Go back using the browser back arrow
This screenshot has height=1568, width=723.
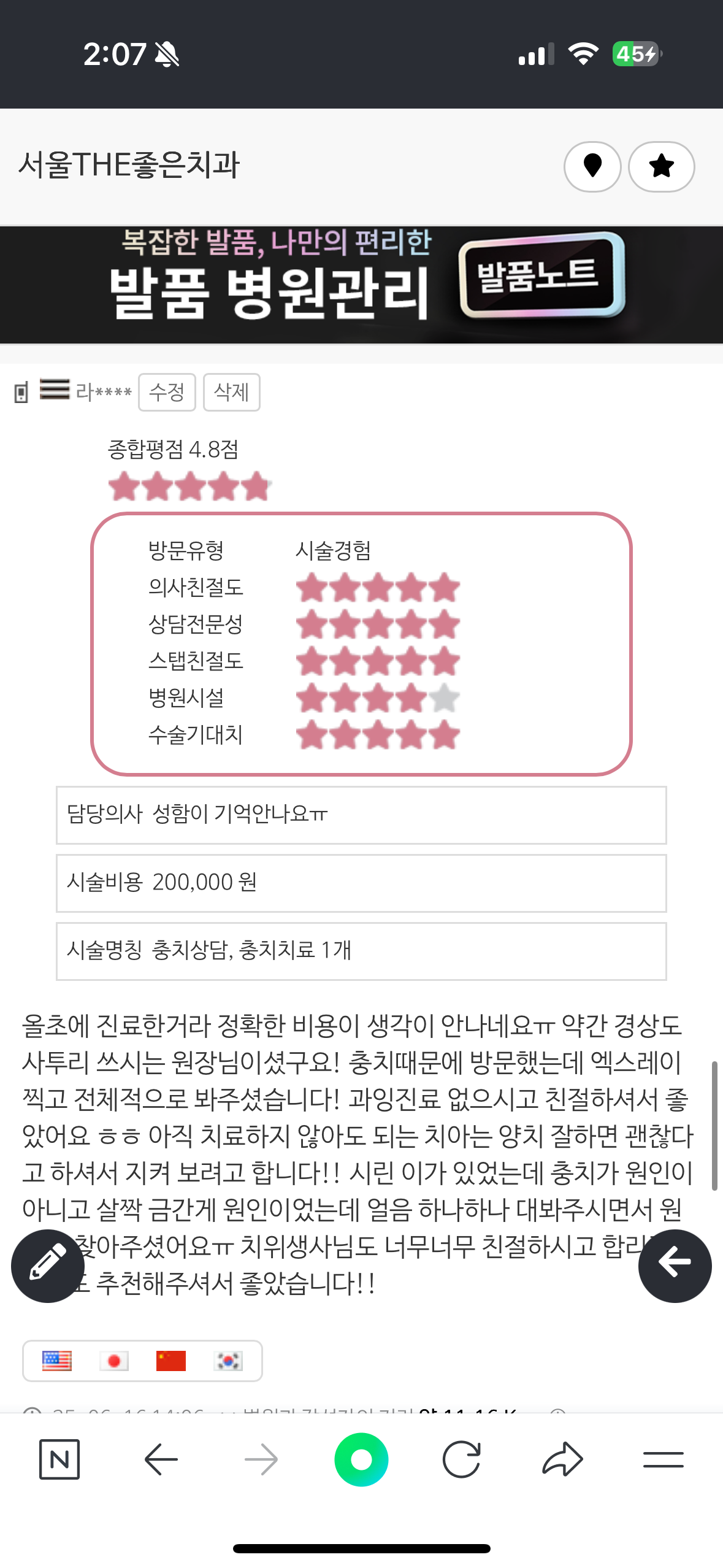161,1459
